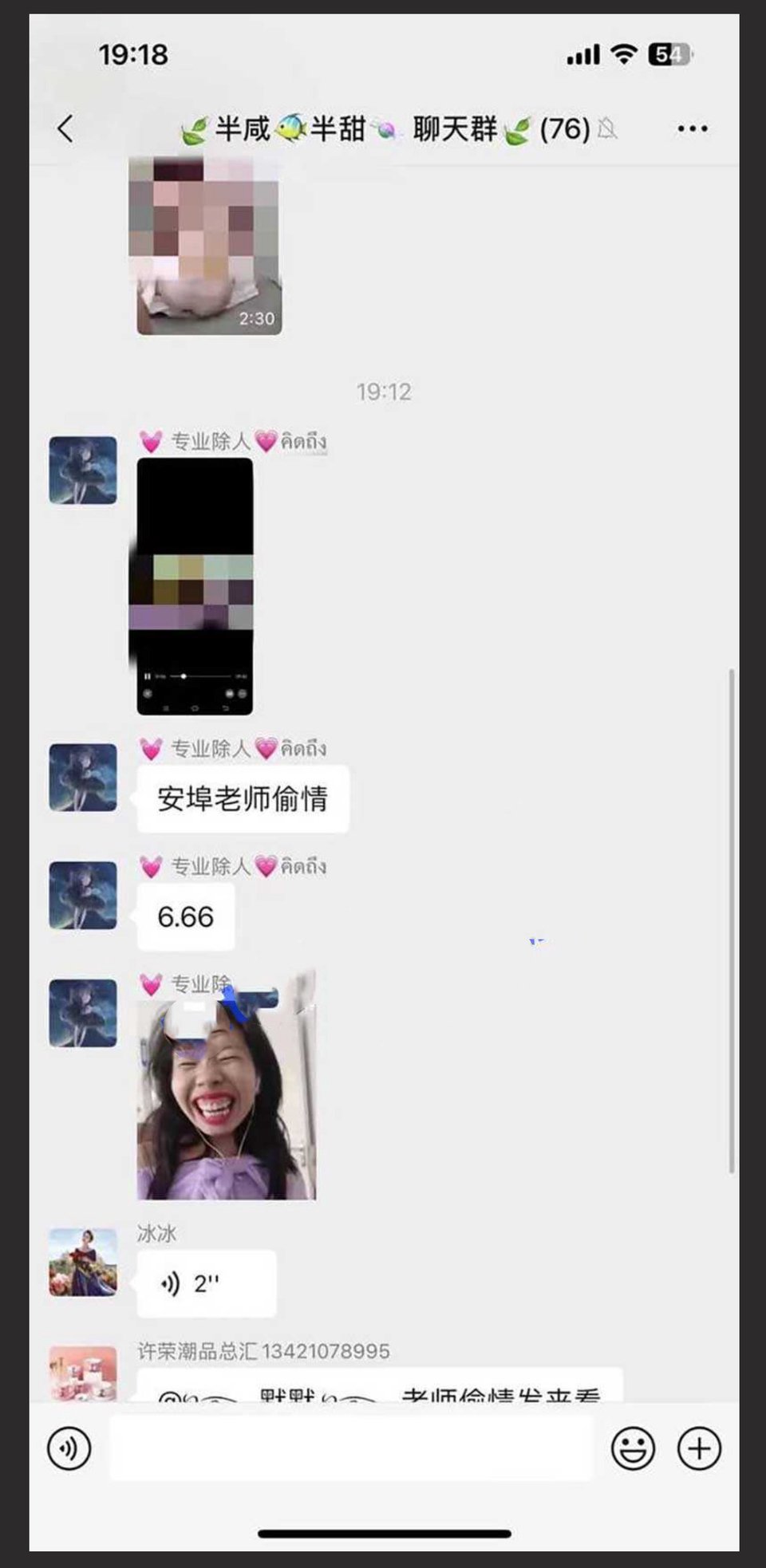This screenshot has height=1568, width=766.
Task: Go back from the group chat
Action: (x=66, y=128)
